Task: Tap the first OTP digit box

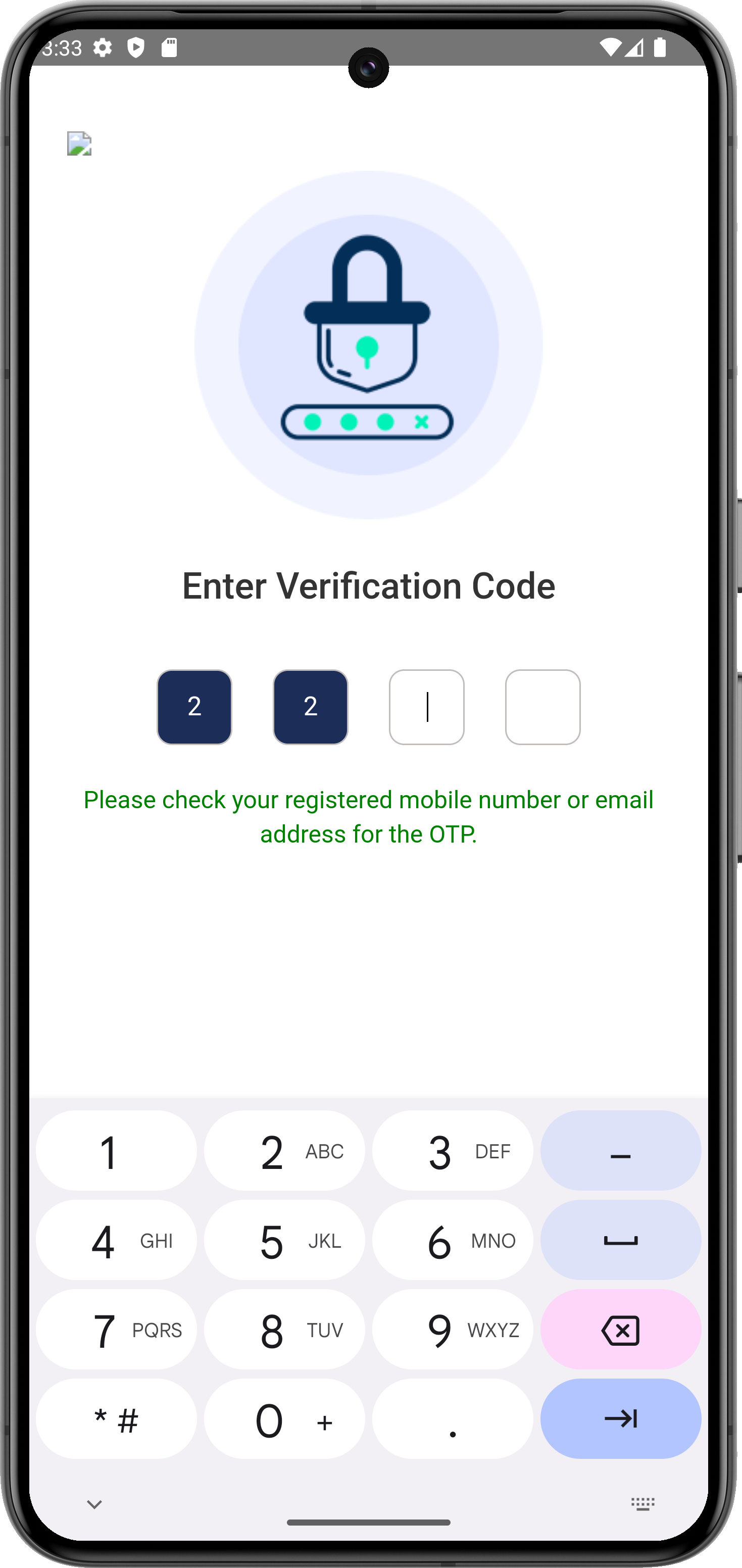Action: (x=194, y=707)
